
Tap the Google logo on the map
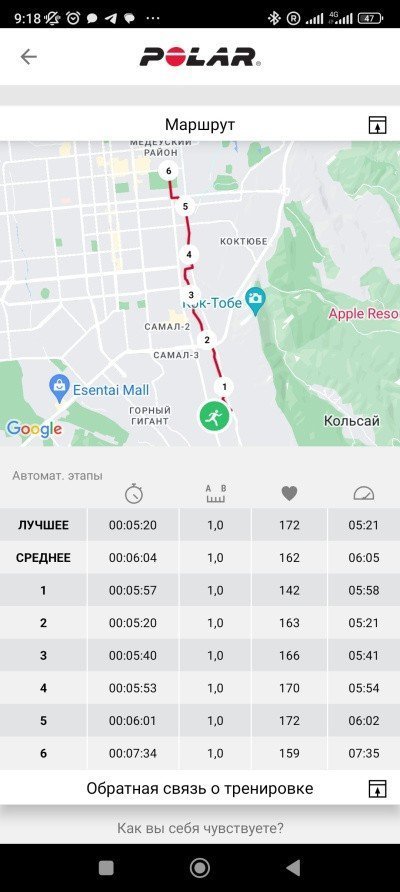pos(34,429)
